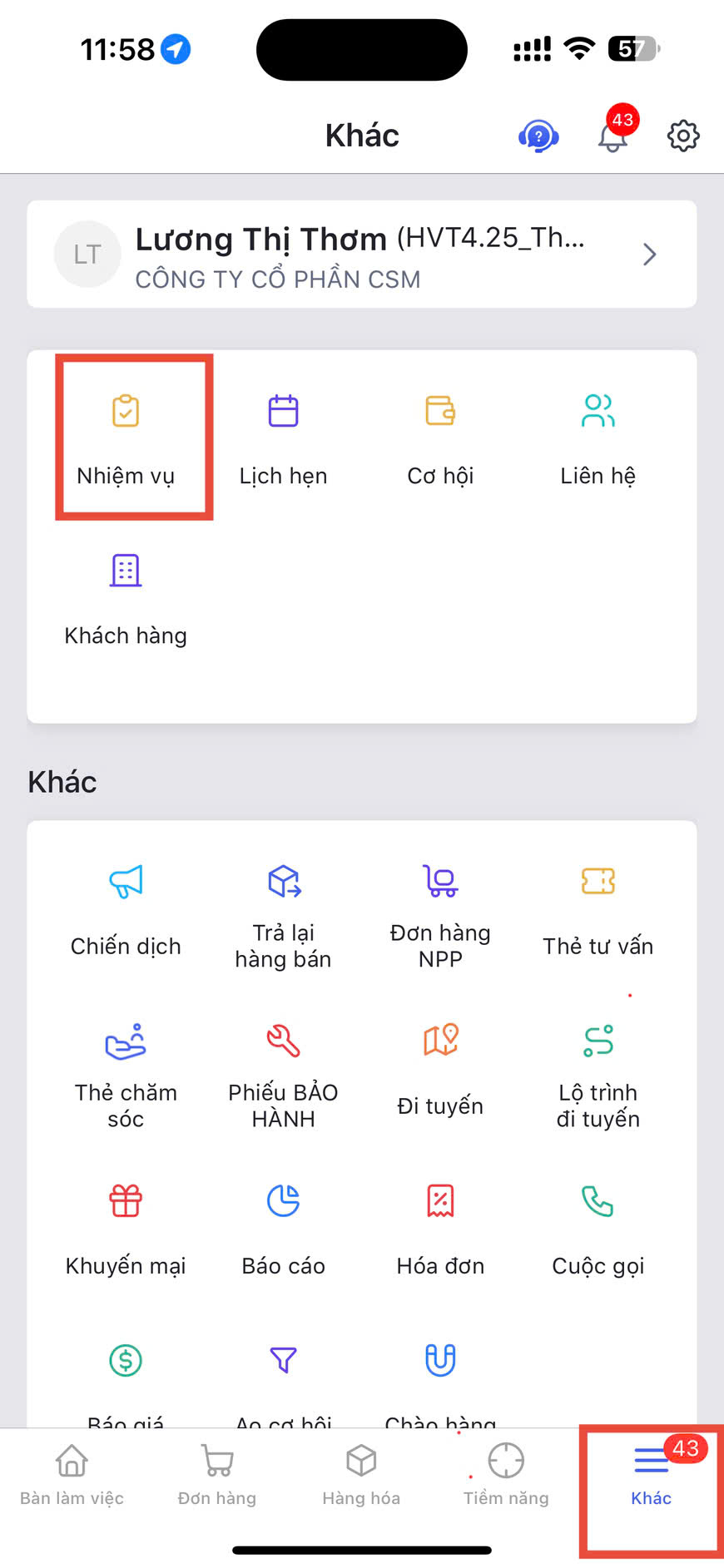
Task: Select Trả lại hàng bán
Action: point(283,915)
